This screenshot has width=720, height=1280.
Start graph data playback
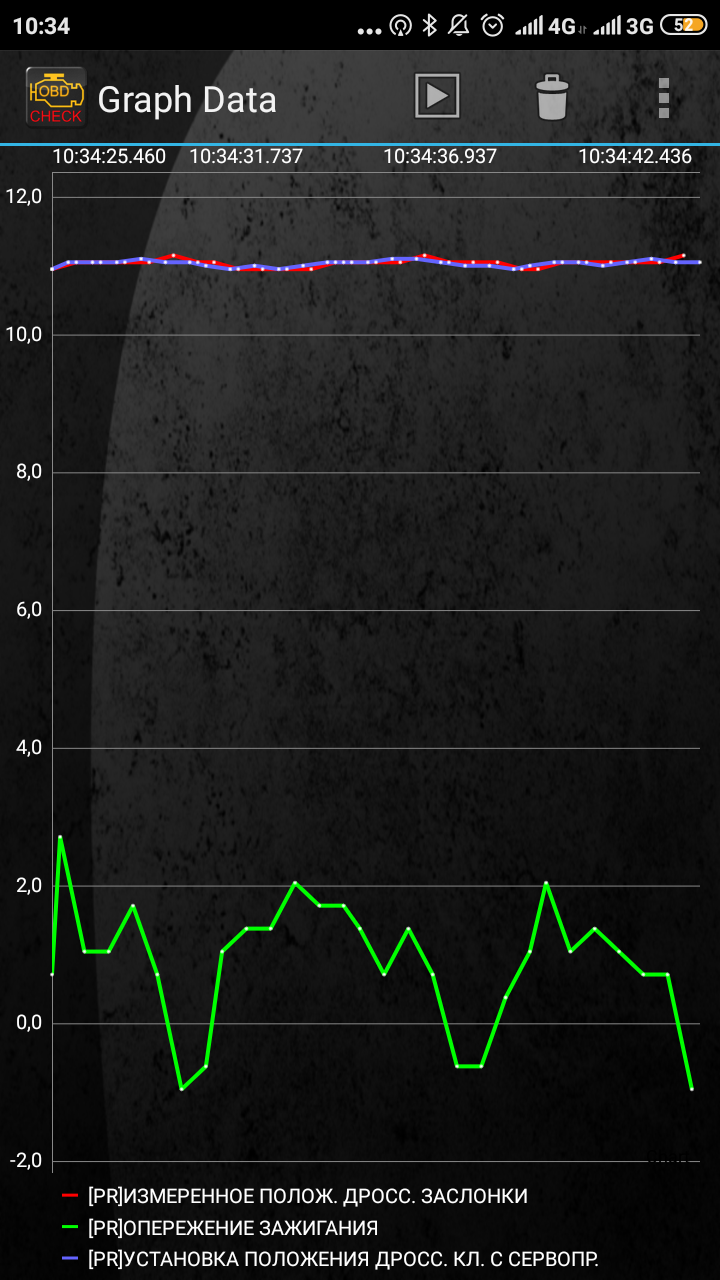tap(437, 97)
